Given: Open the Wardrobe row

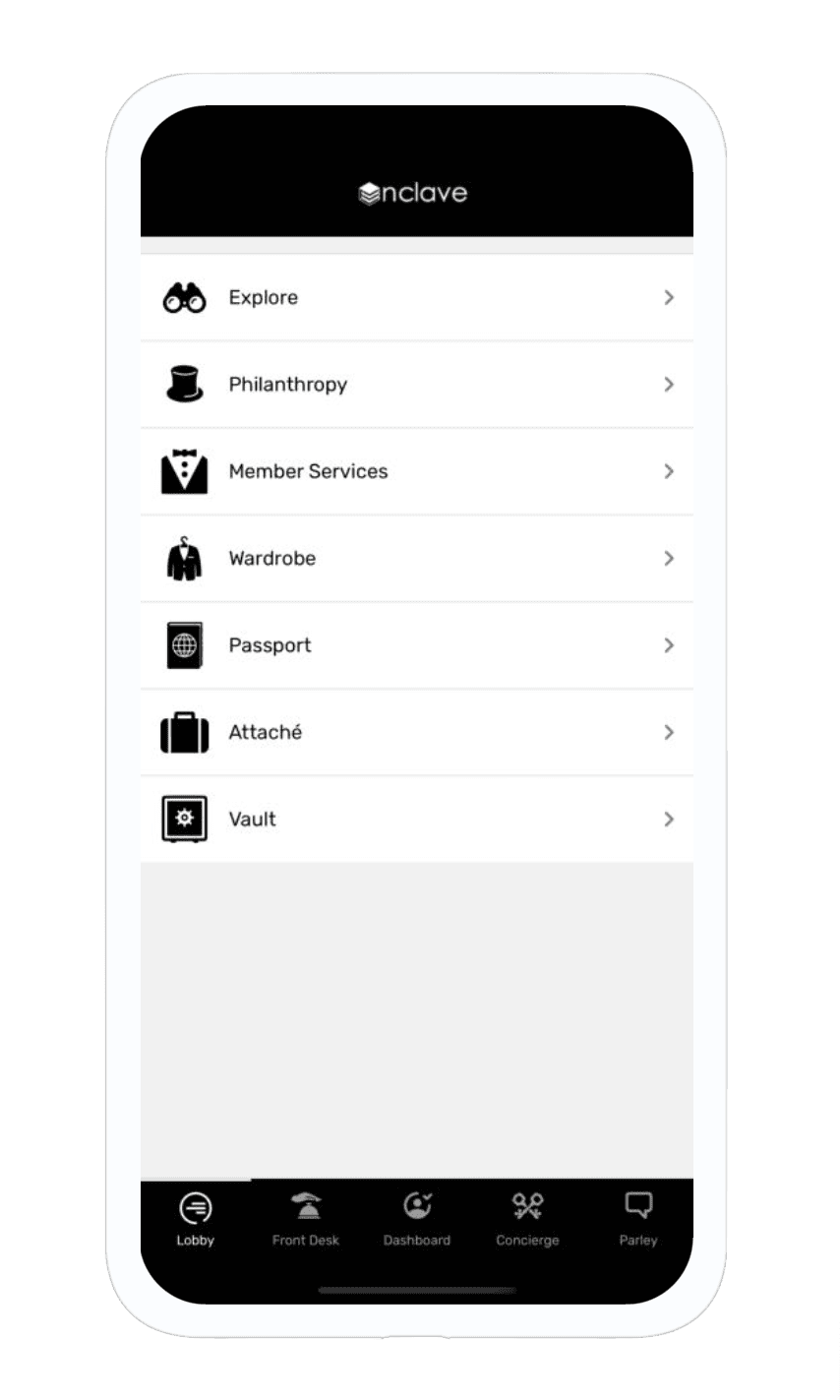Looking at the screenshot, I should [416, 558].
